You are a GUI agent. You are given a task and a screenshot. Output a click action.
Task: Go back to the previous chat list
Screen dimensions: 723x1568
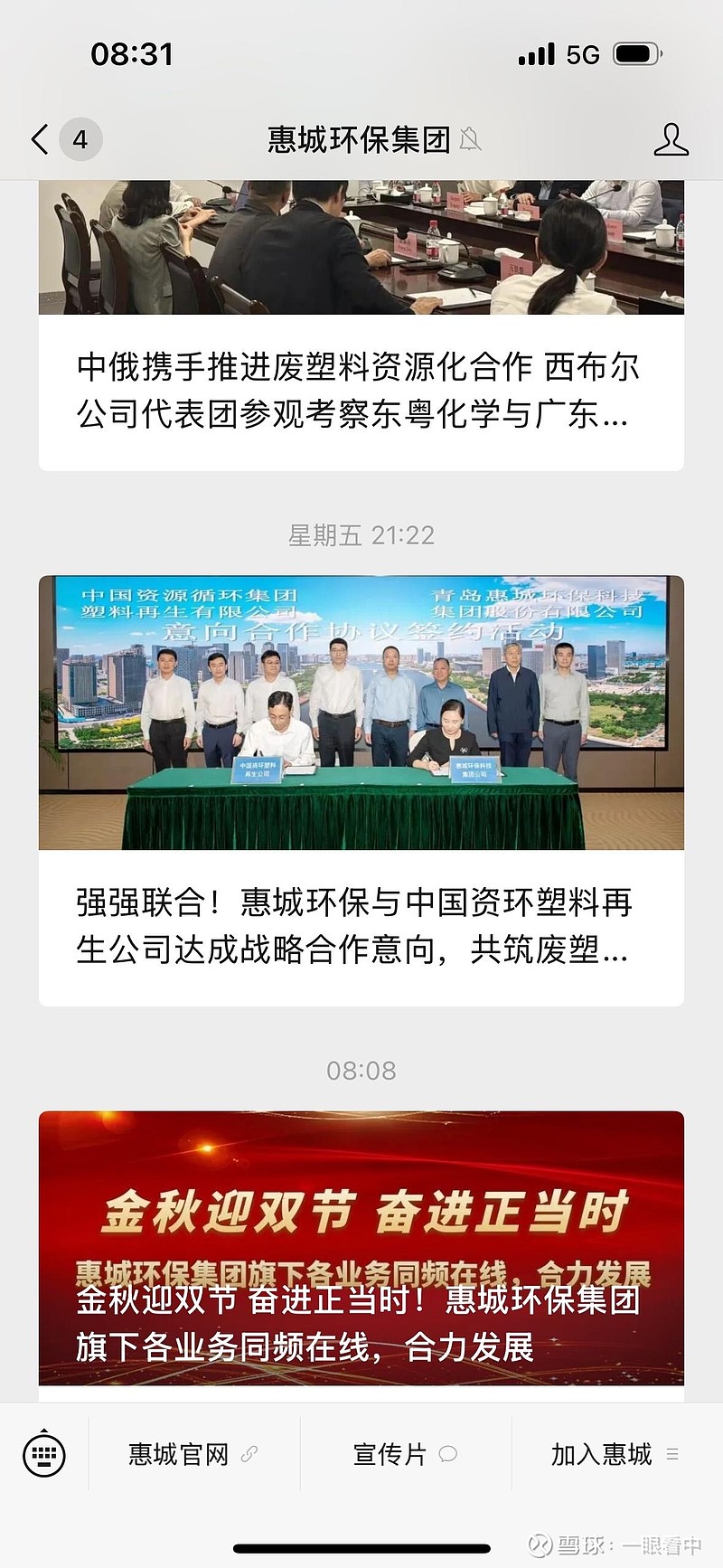[41, 140]
